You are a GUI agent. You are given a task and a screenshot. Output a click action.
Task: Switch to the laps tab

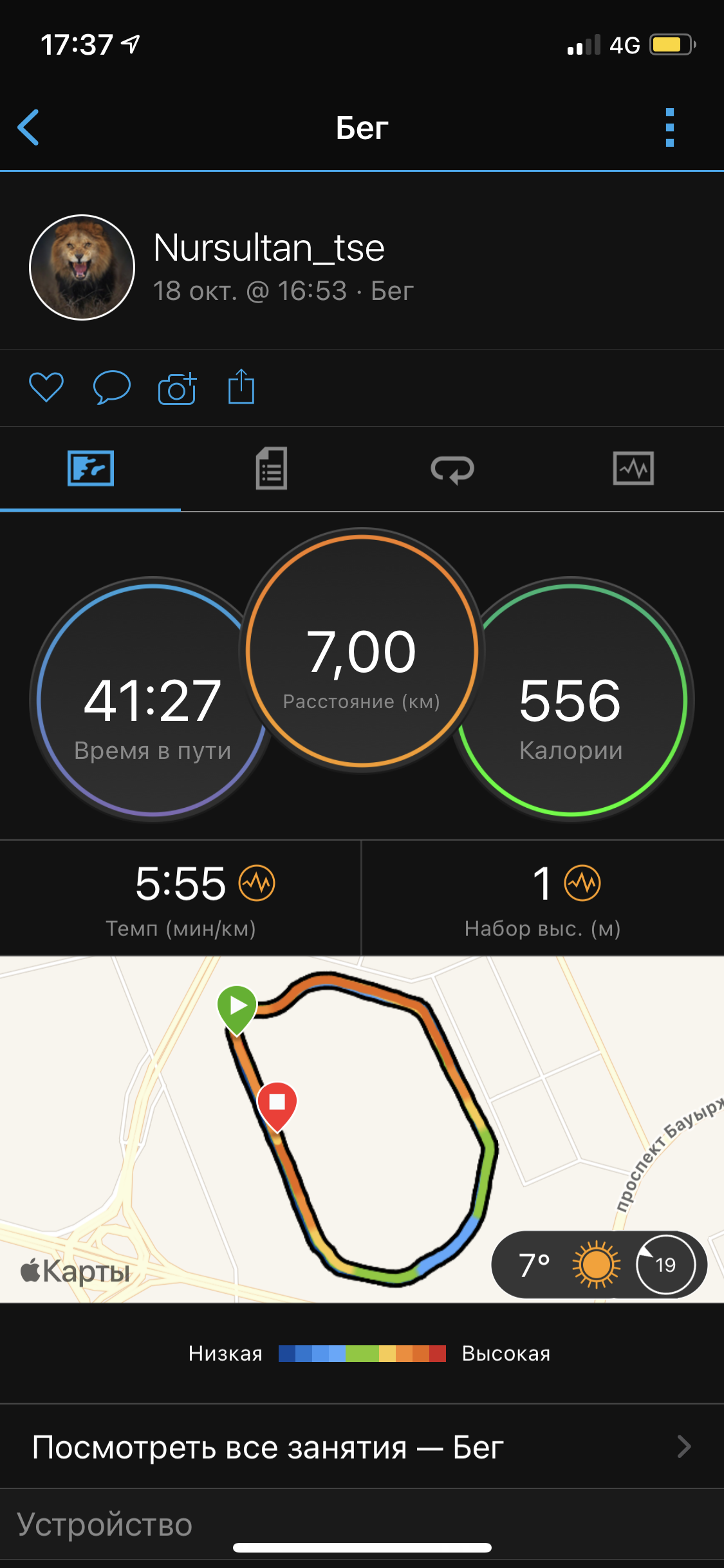(452, 469)
